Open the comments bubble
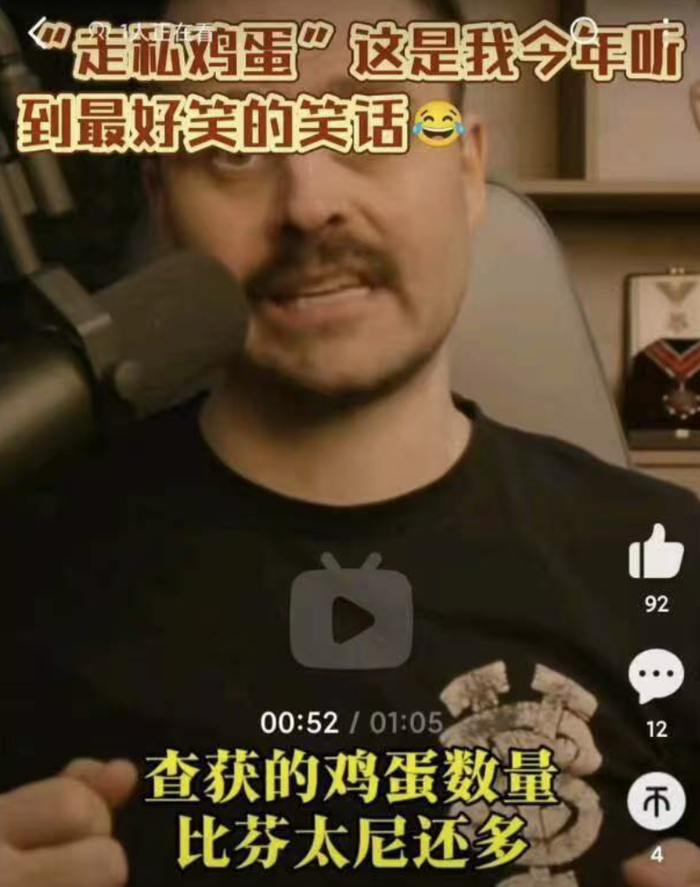This screenshot has height=887, width=700. pos(656,677)
